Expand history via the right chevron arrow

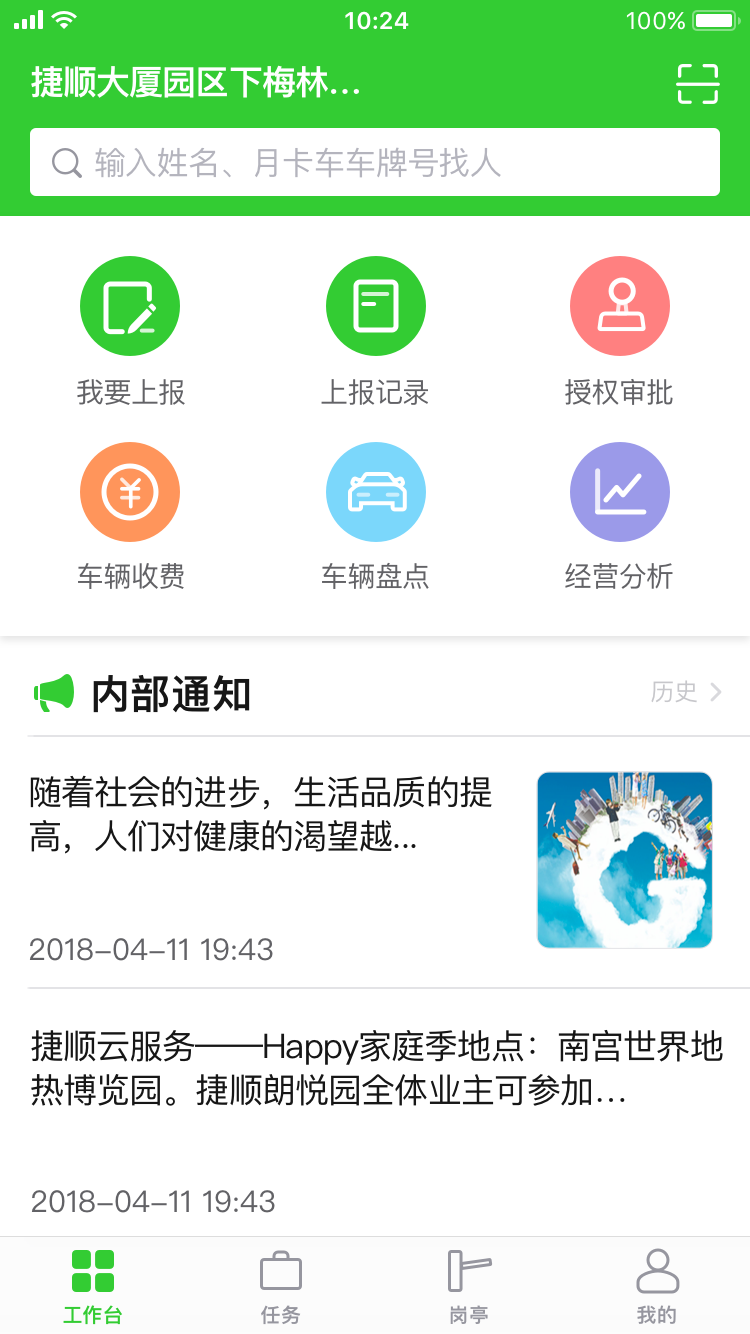pyautogui.click(x=714, y=691)
